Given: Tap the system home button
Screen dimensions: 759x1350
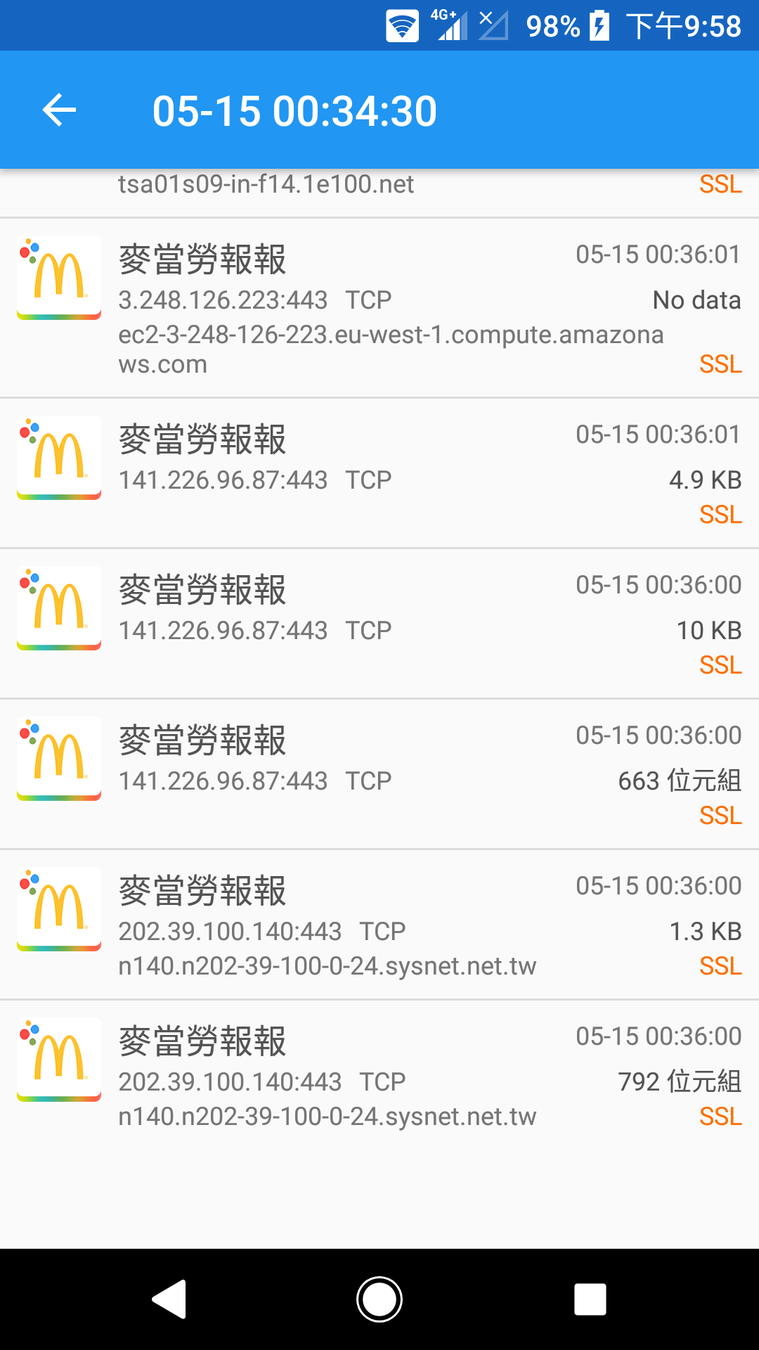Looking at the screenshot, I should (379, 1299).
